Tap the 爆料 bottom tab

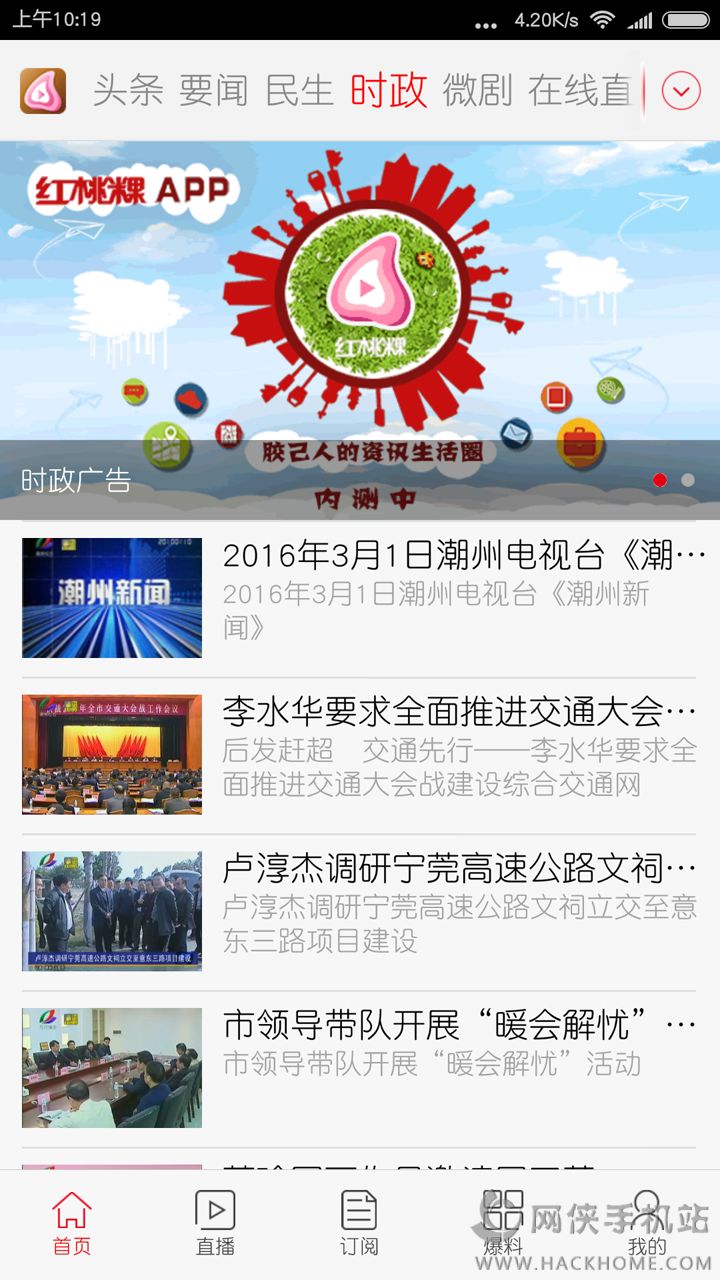503,1224
